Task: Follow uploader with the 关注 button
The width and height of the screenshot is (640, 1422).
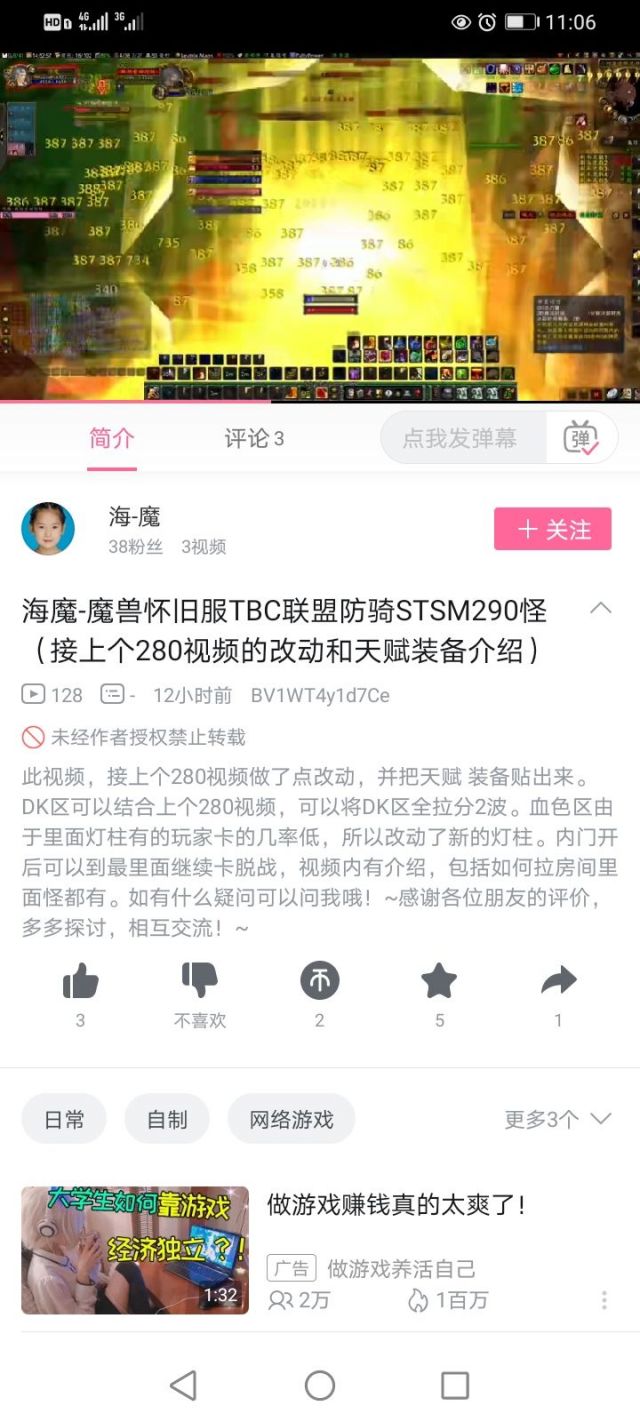Action: (x=552, y=529)
